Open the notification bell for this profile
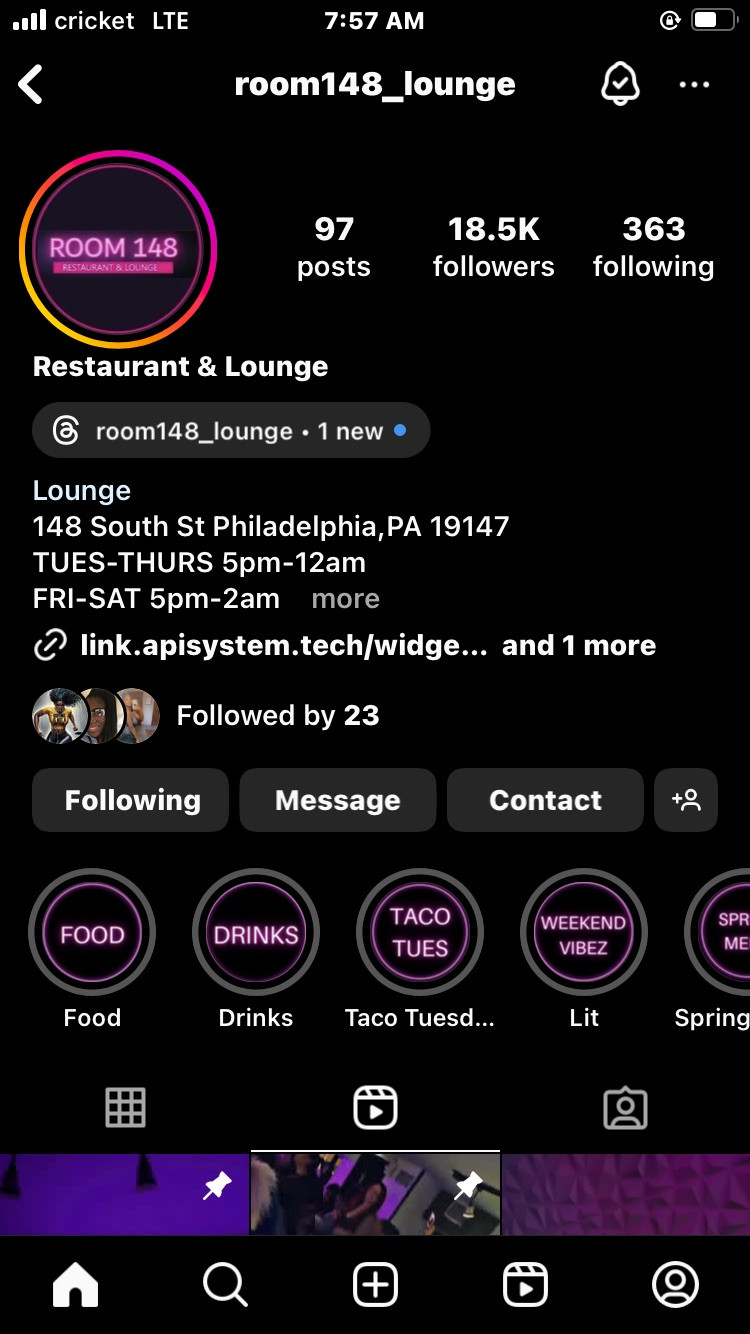The width and height of the screenshot is (750, 1334). point(620,85)
